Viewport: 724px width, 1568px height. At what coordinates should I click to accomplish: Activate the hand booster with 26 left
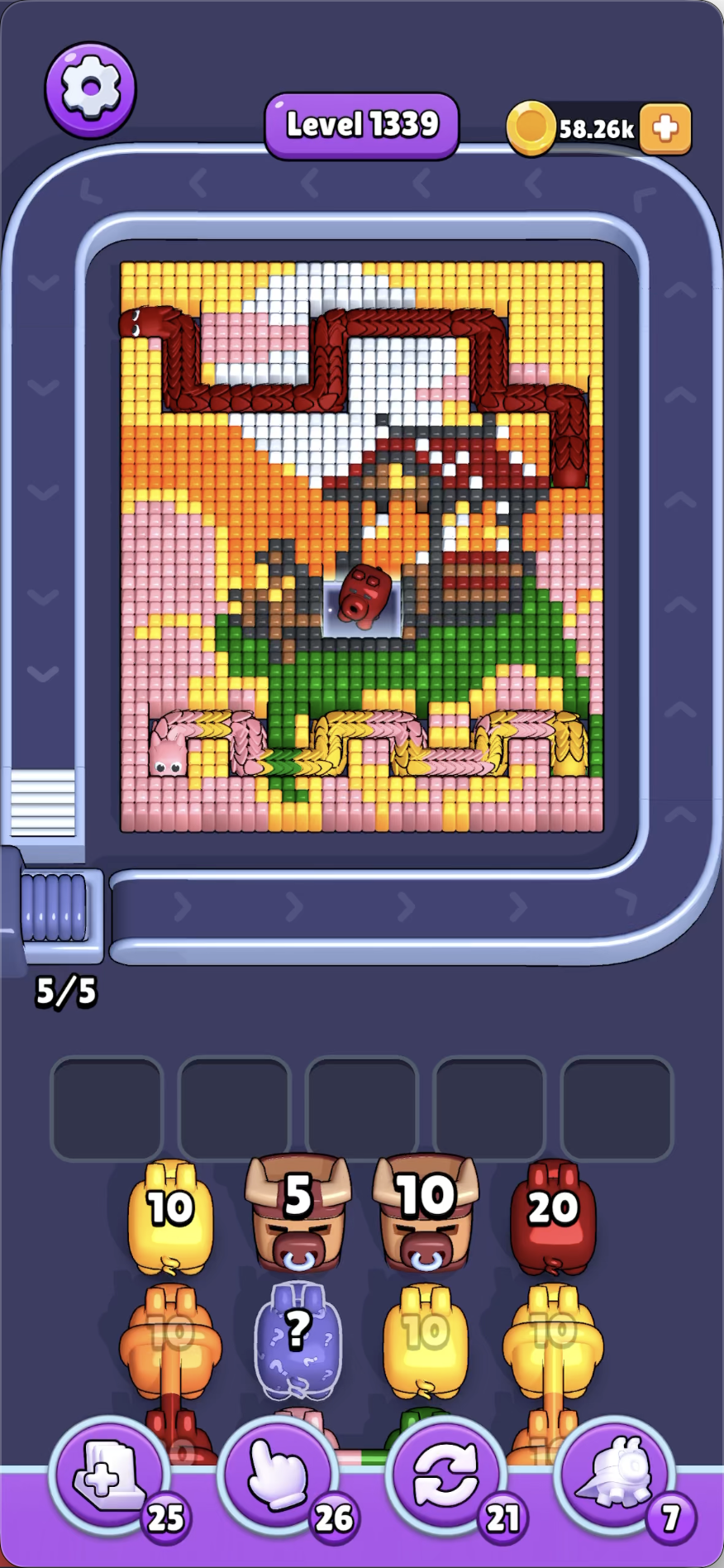278,1477
